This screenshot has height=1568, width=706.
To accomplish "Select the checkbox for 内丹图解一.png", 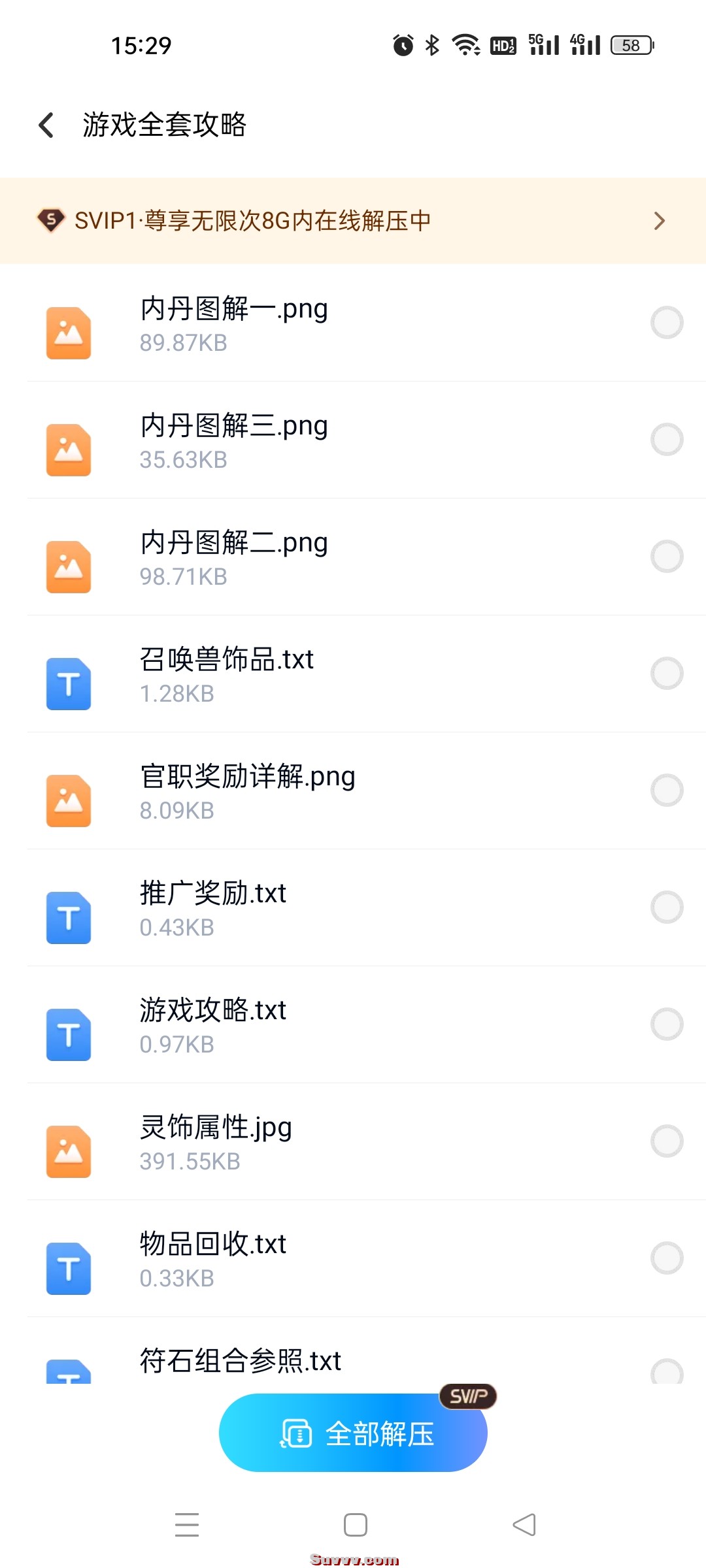I will (x=667, y=323).
